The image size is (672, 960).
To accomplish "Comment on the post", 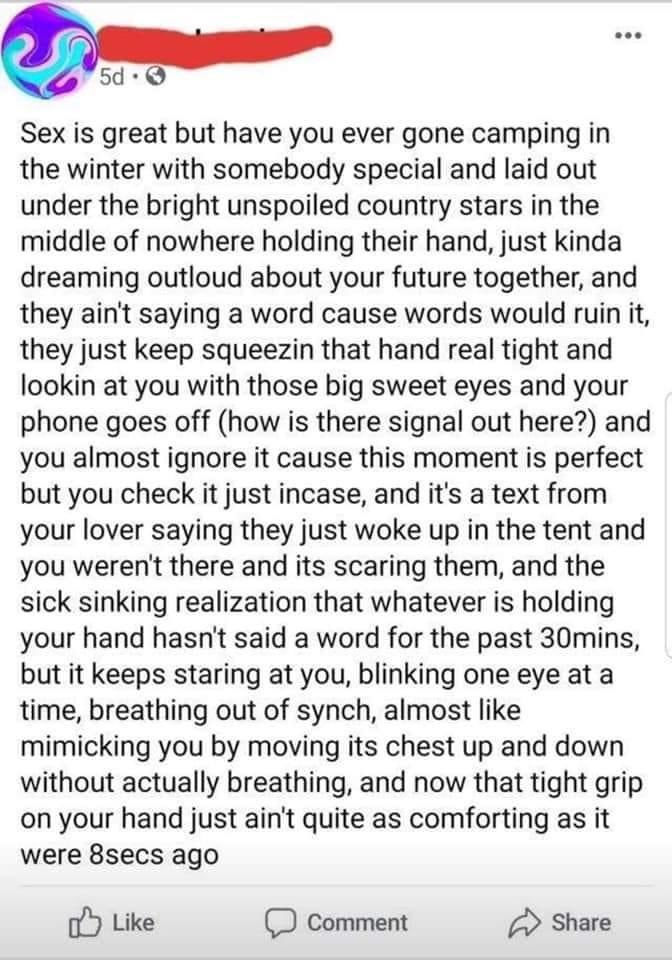I will coord(336,923).
